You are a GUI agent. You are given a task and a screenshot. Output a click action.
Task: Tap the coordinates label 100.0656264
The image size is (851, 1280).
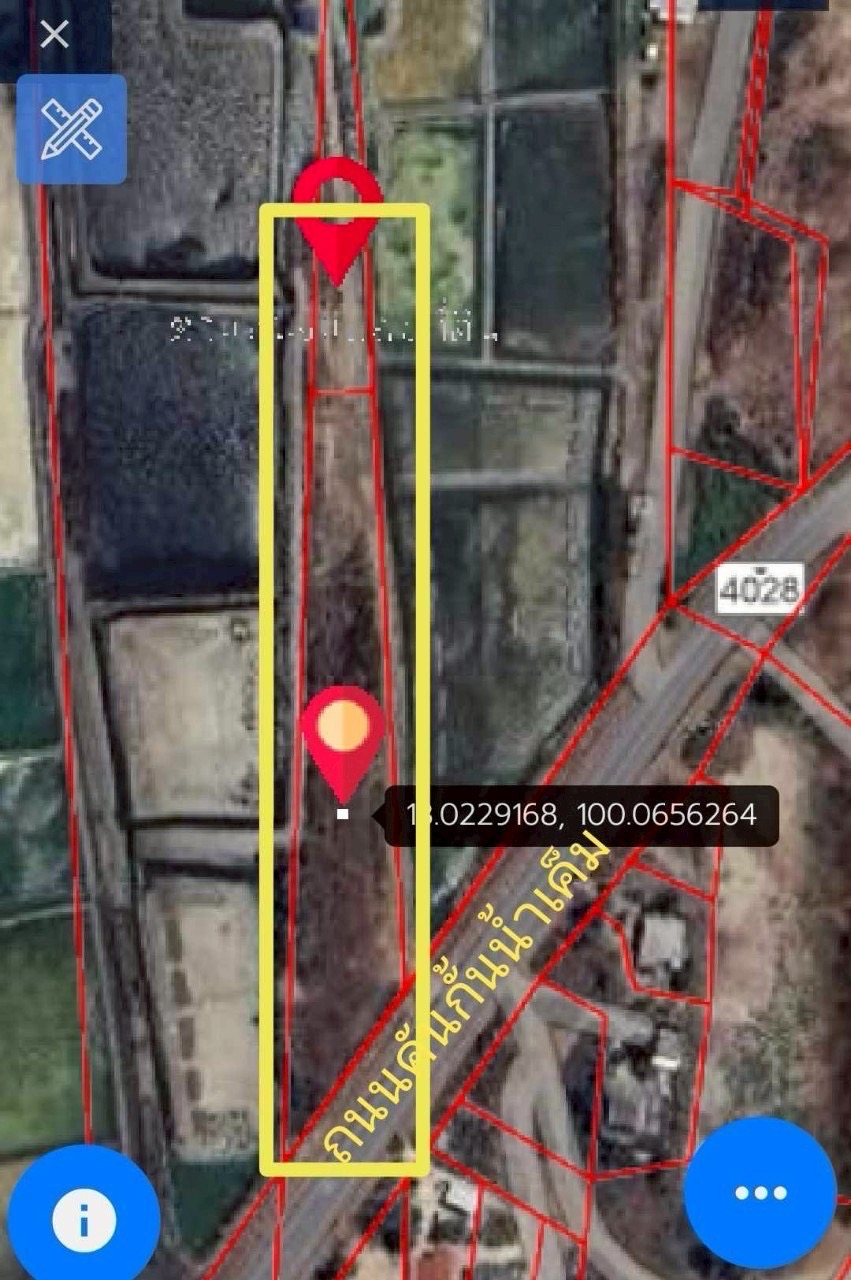(581, 815)
